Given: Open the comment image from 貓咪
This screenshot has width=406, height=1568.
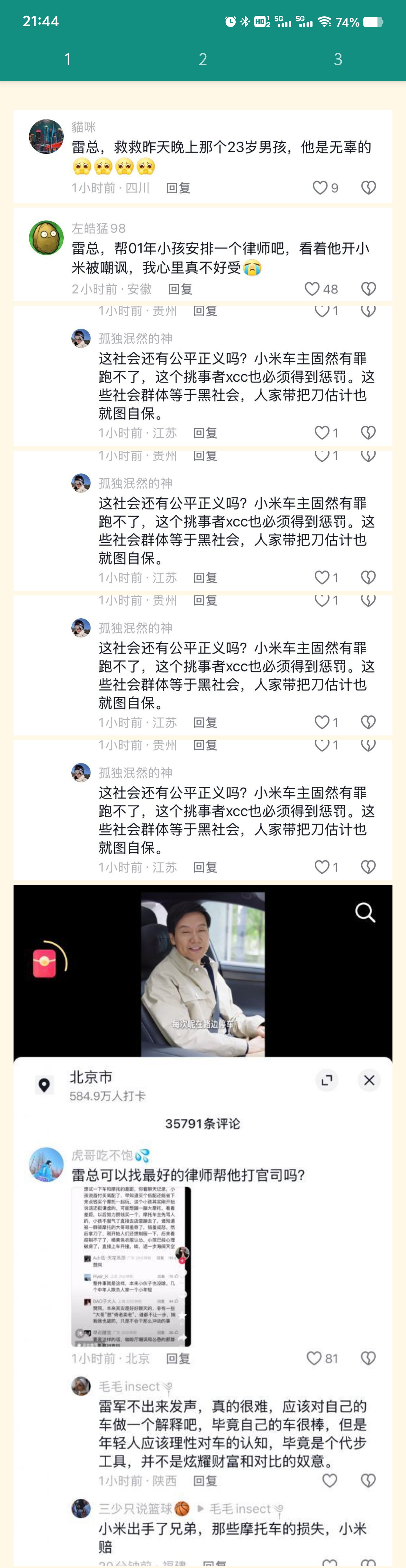Looking at the screenshot, I should click(x=203, y=156).
